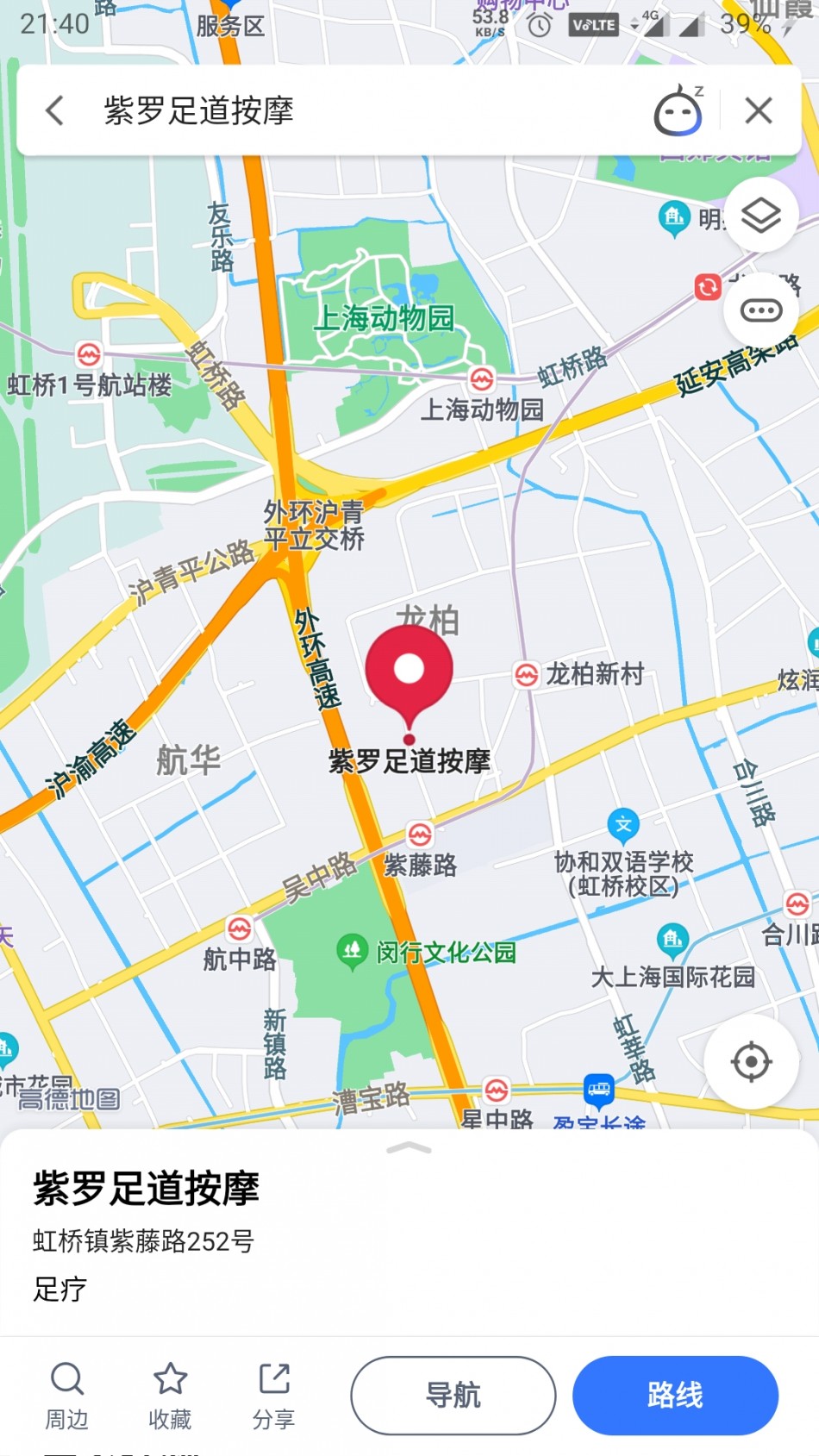Search nearby with 周边

click(66, 1395)
